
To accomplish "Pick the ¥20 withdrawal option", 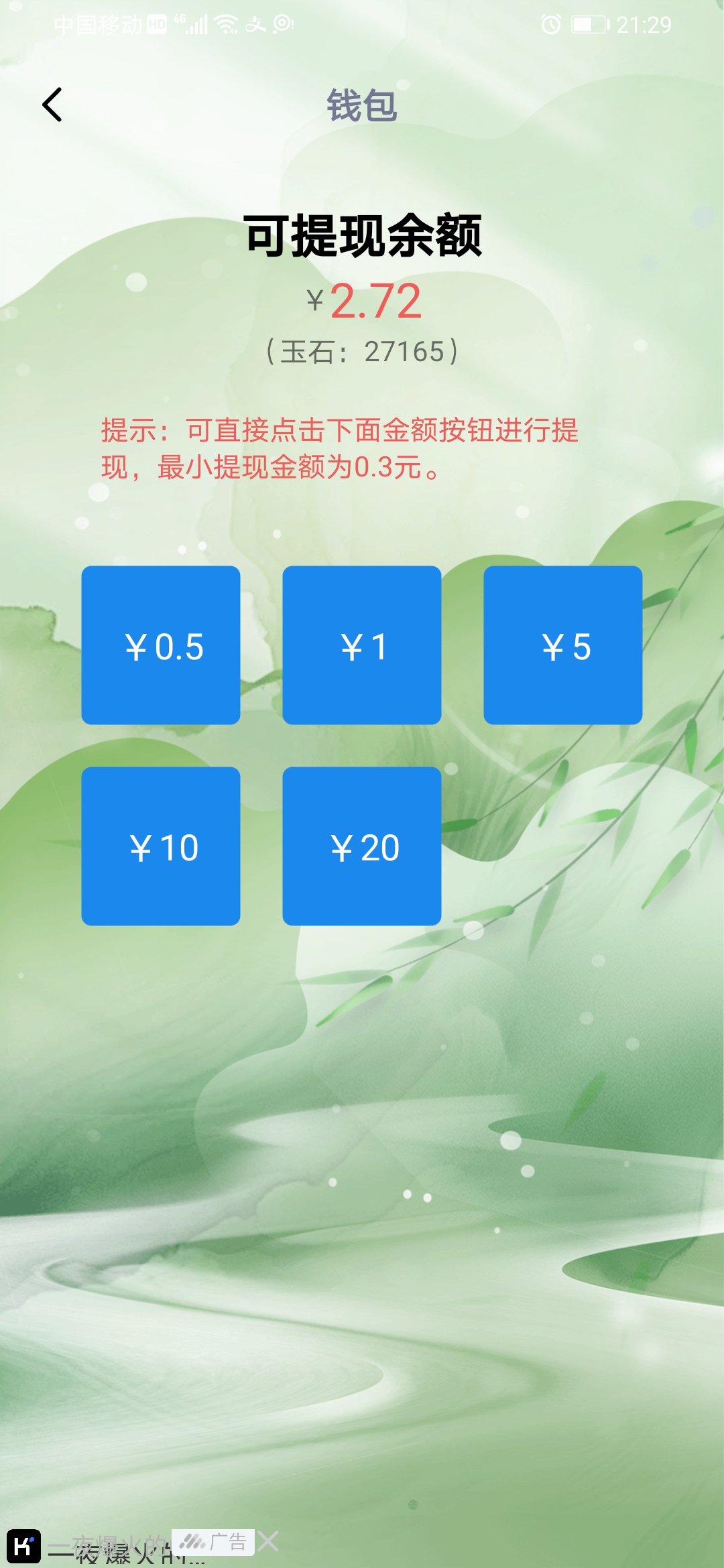I will coord(362,846).
